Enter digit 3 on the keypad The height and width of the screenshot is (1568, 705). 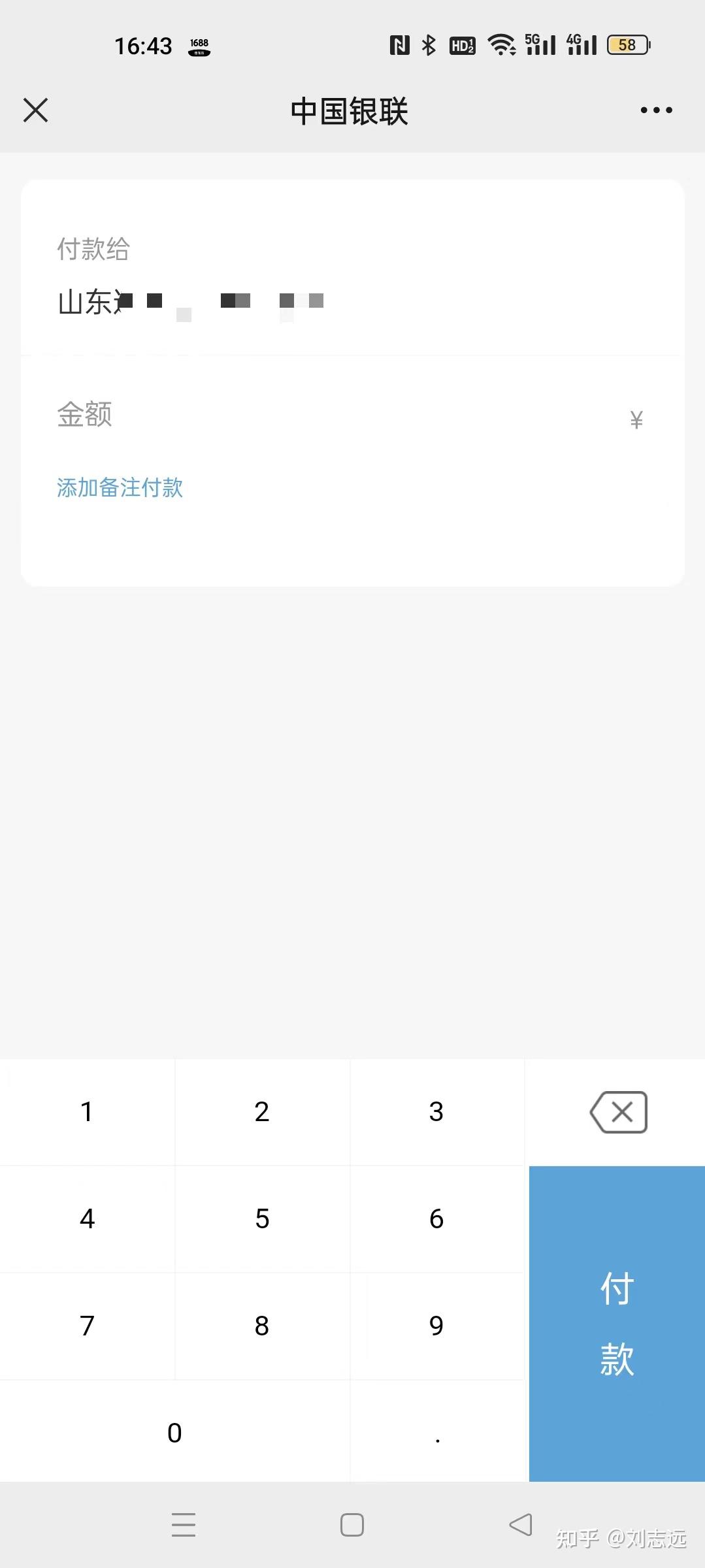pos(436,1112)
